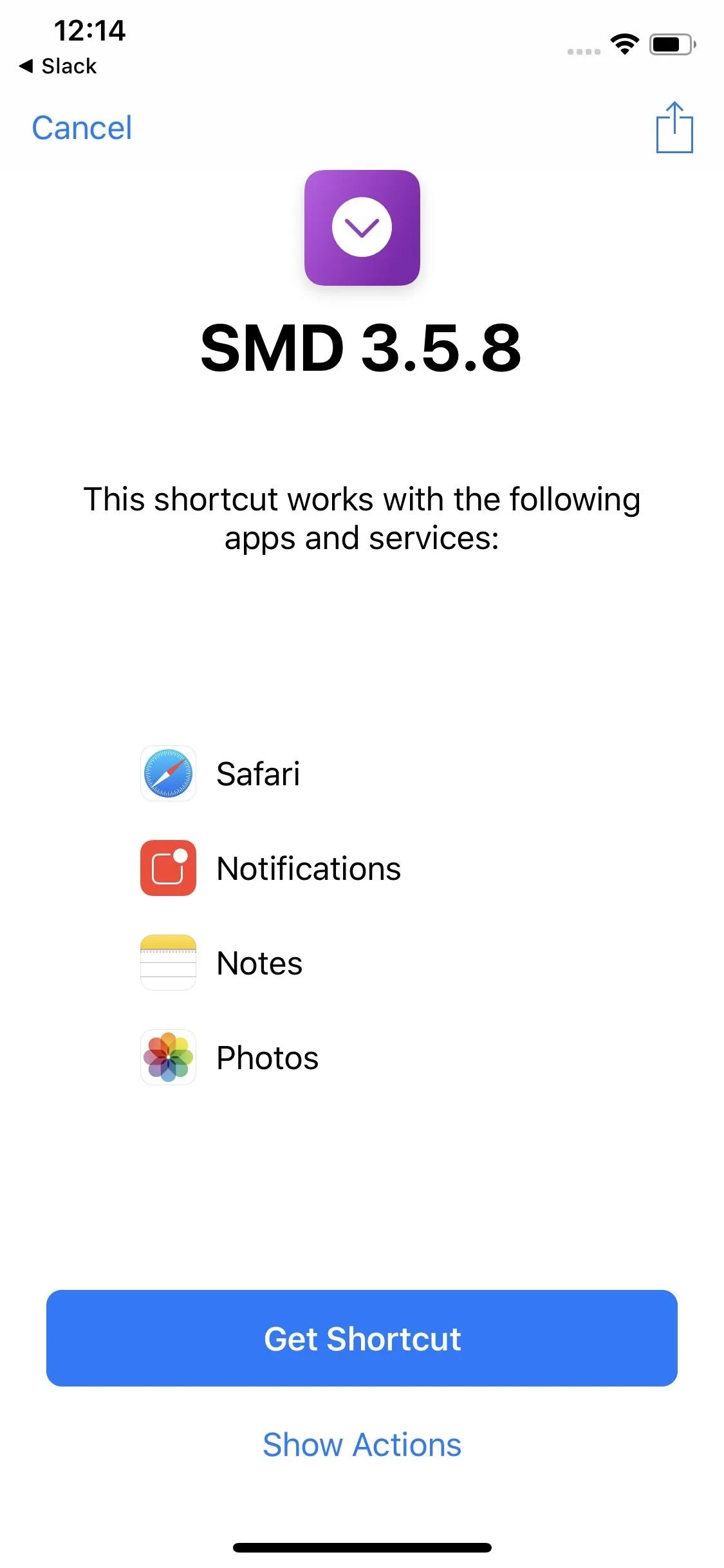The height and width of the screenshot is (1568, 724).
Task: Cancel adding the shortcut
Action: [x=82, y=127]
